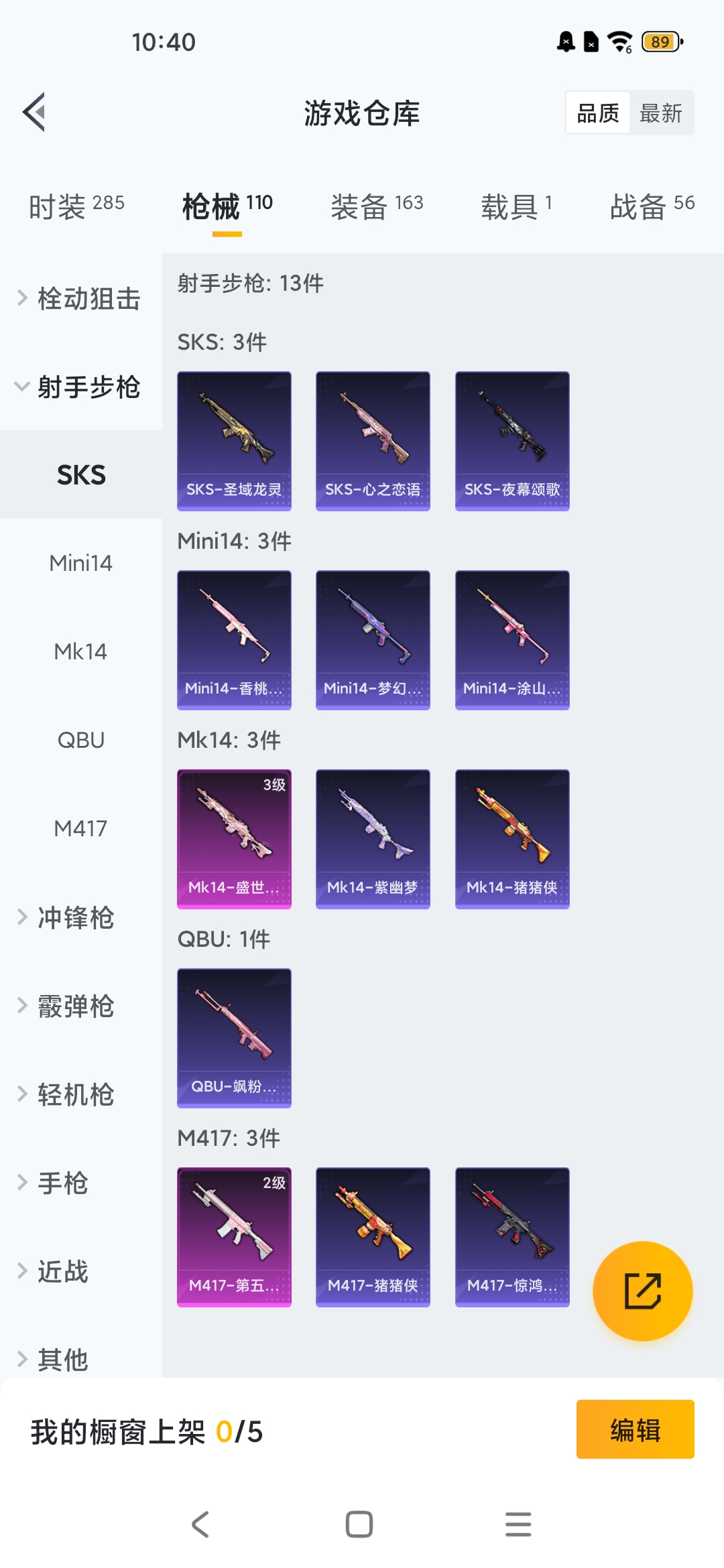Sort by 最新
This screenshot has width=724, height=1568.
(660, 113)
